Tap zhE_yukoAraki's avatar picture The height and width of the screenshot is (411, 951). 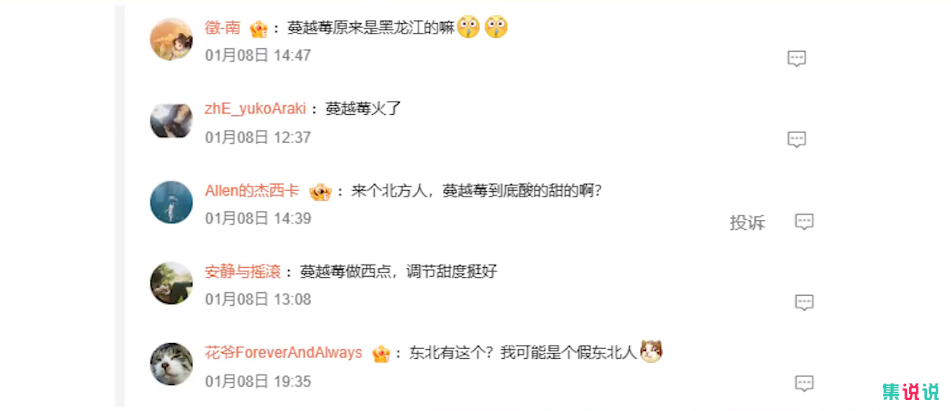click(171, 121)
